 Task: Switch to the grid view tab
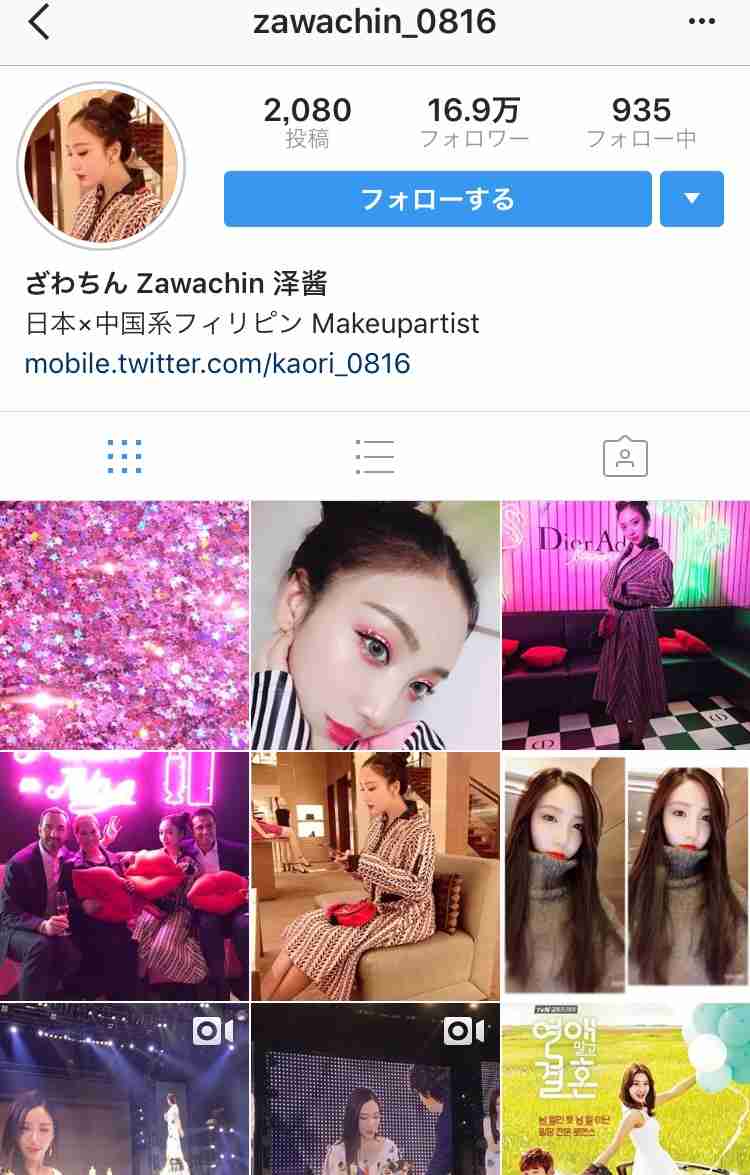[124, 457]
